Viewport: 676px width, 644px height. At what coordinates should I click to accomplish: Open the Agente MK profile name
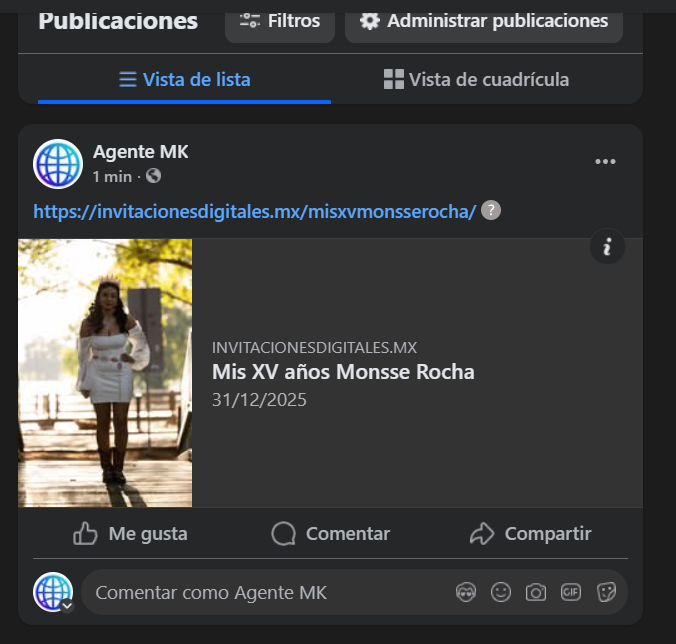(140, 152)
